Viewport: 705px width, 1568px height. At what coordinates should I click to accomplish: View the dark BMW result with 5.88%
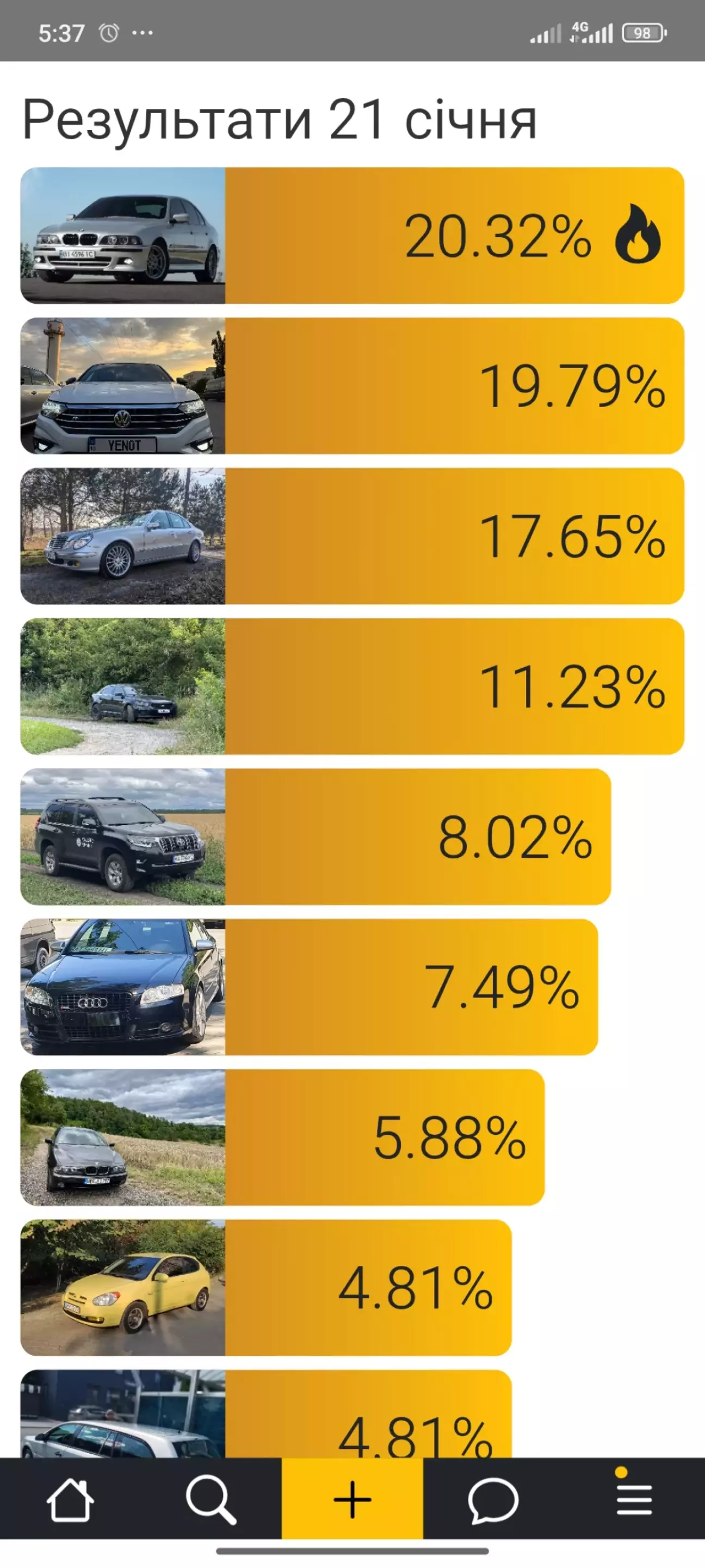[x=282, y=1137]
